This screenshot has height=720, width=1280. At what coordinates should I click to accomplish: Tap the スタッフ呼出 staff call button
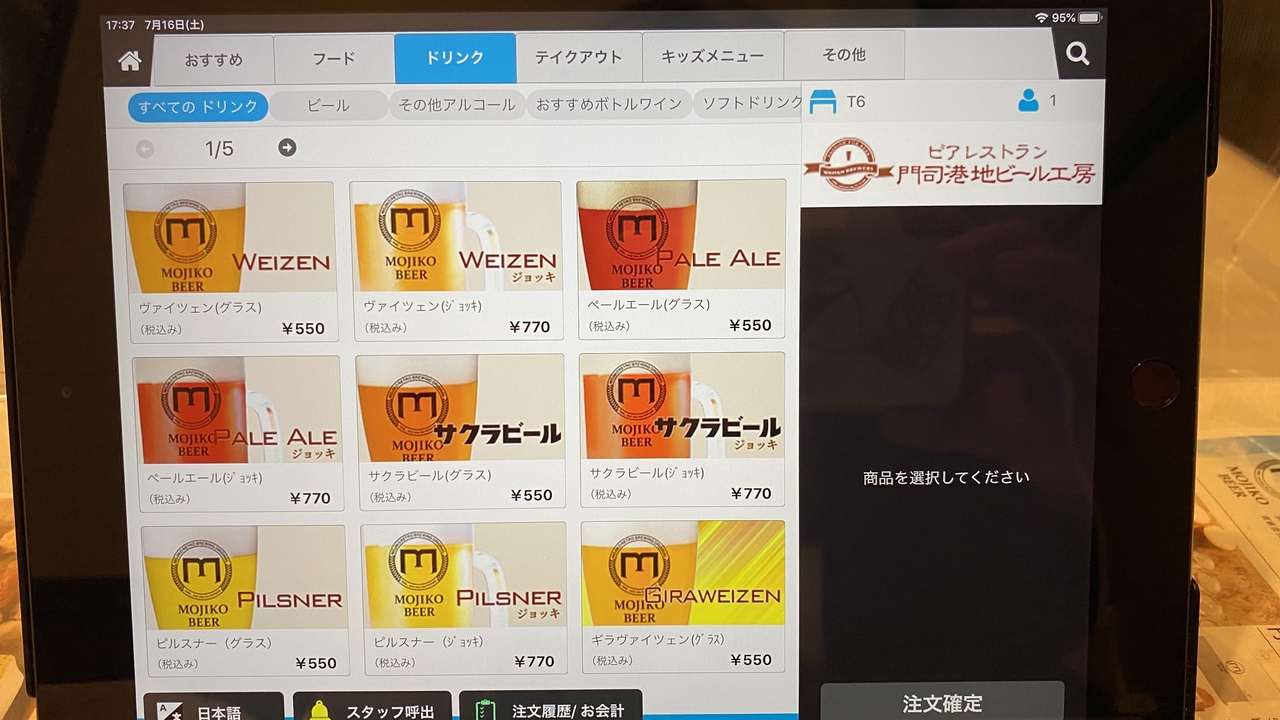tap(372, 708)
